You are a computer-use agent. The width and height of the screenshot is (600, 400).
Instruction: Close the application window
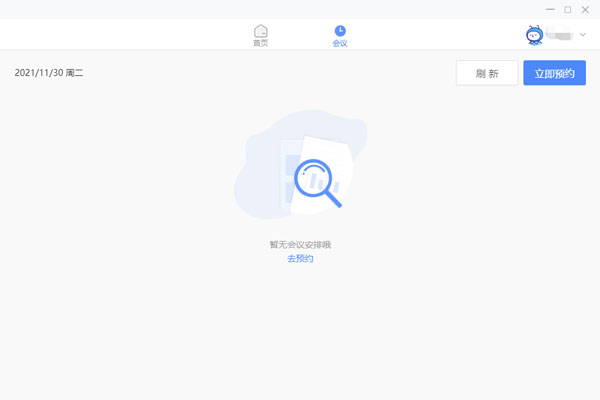point(584,9)
